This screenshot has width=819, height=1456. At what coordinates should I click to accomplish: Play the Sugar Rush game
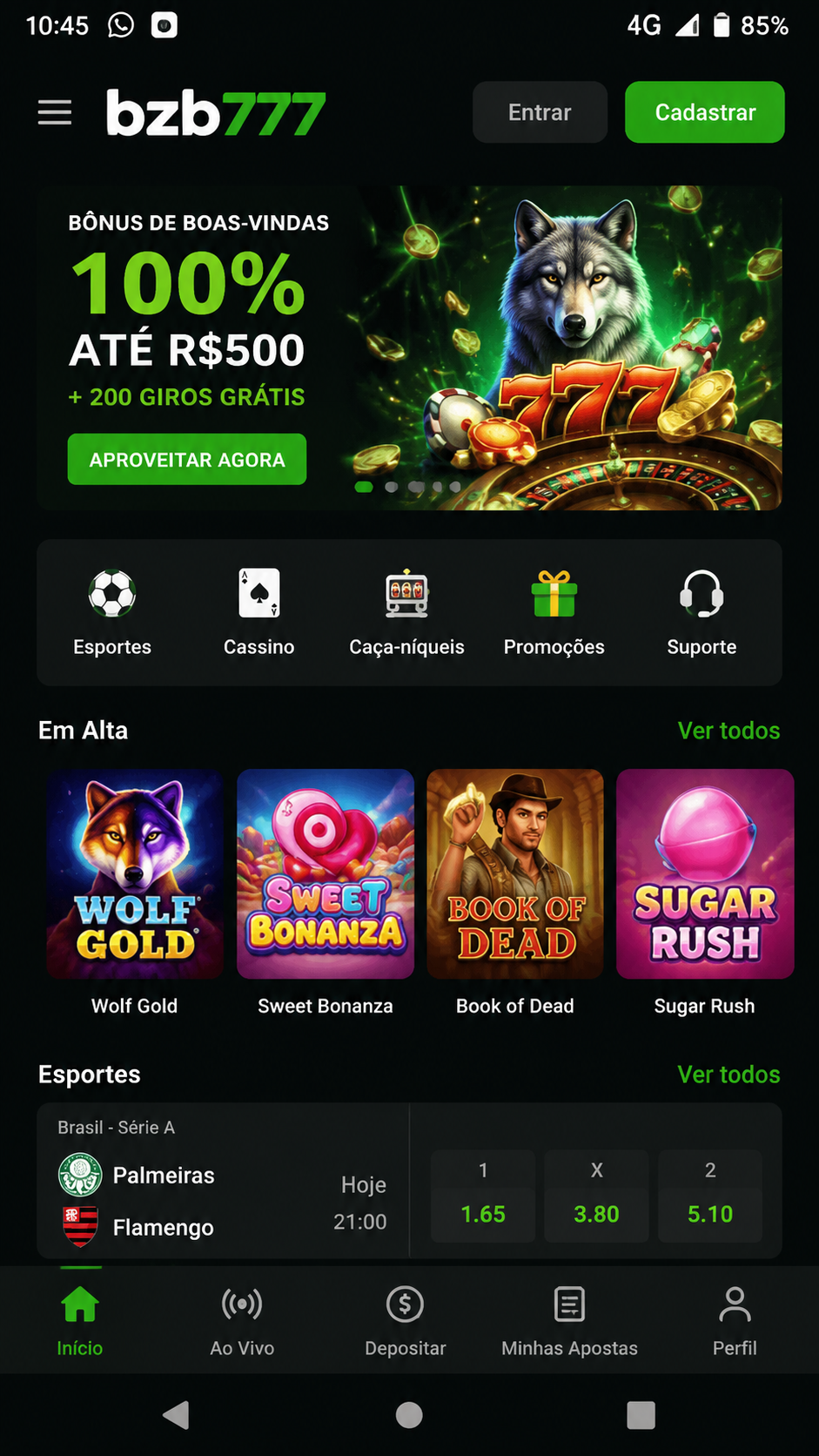click(705, 893)
